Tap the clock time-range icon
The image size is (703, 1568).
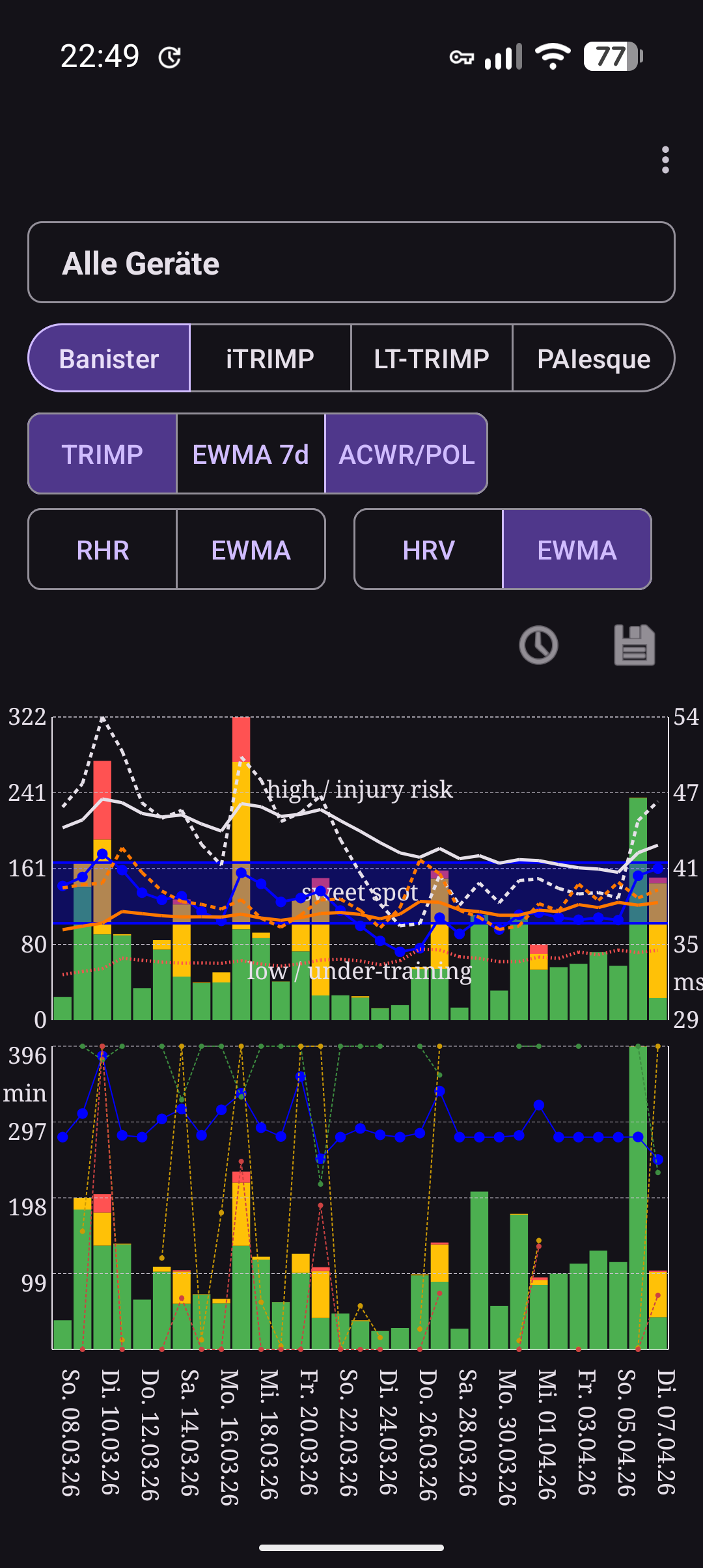pyautogui.click(x=538, y=645)
